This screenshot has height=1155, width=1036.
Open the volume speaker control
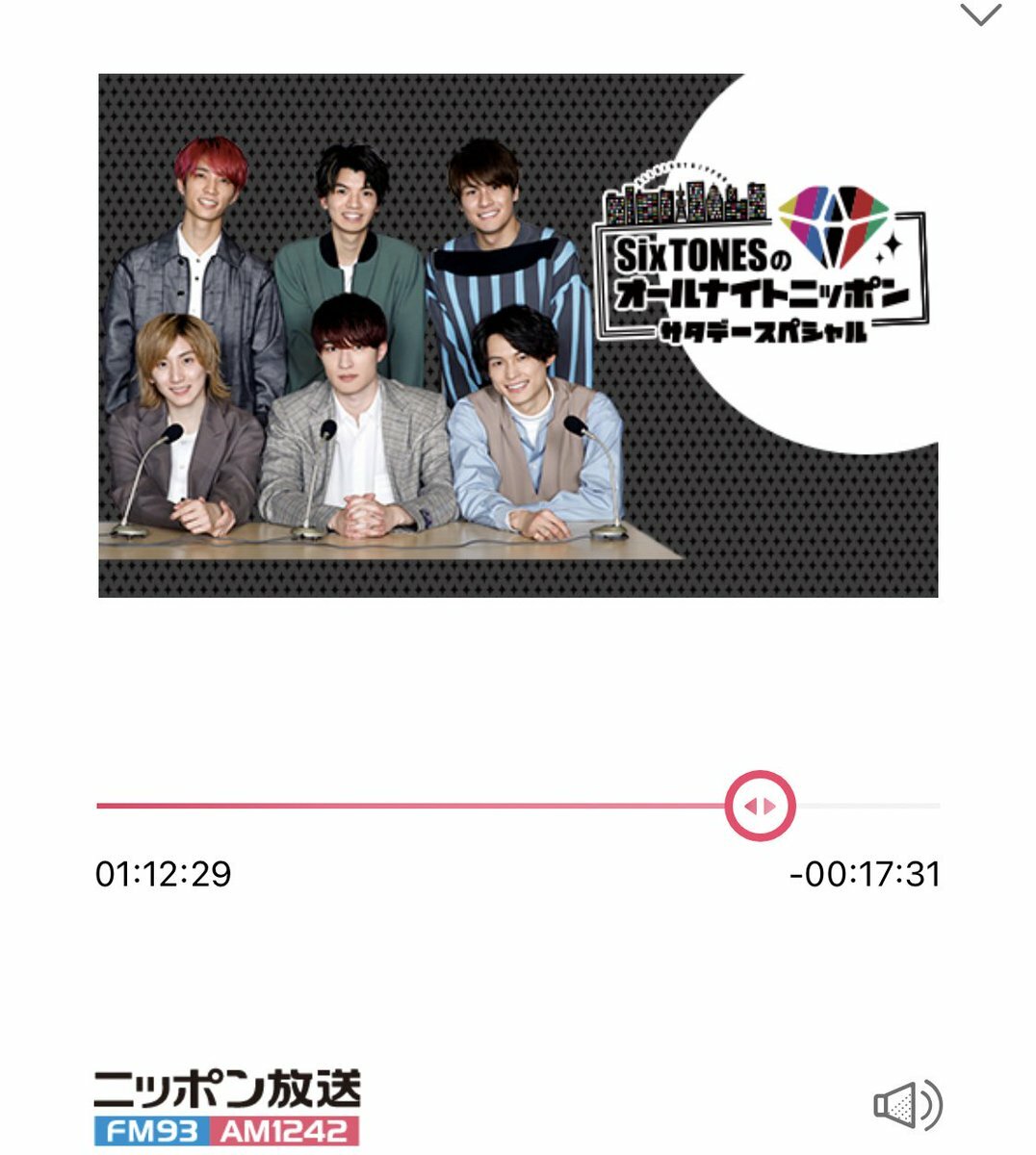(x=906, y=1105)
